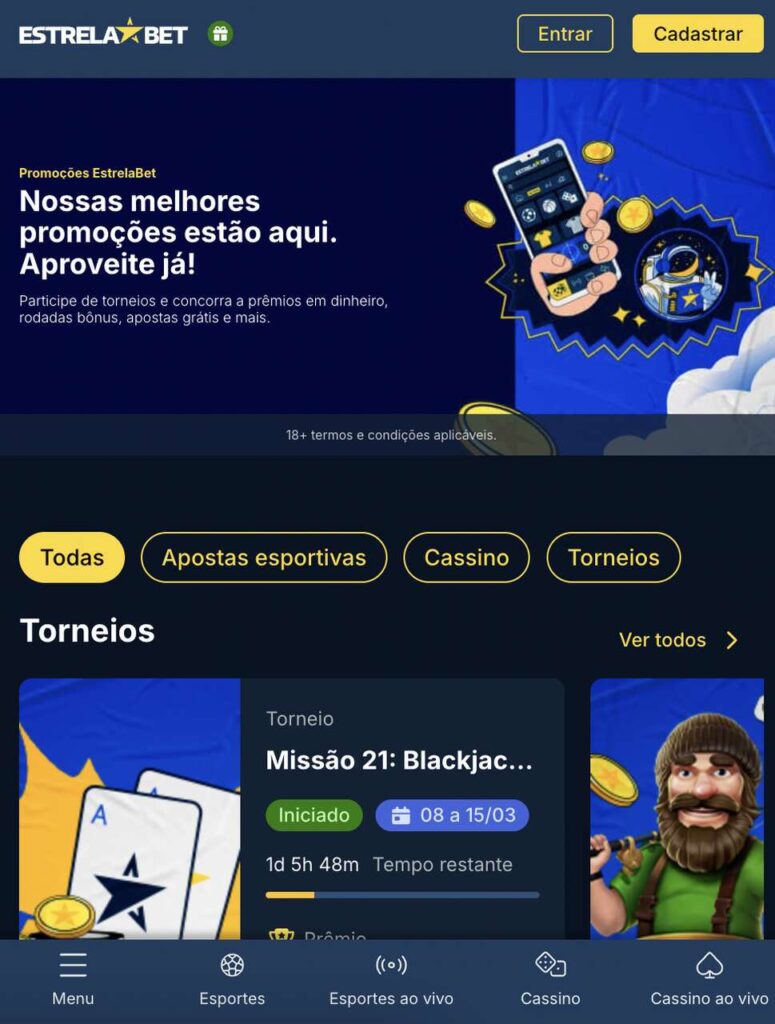This screenshot has height=1024, width=775.
Task: Select the Torneios filter chip
Action: [x=613, y=558]
